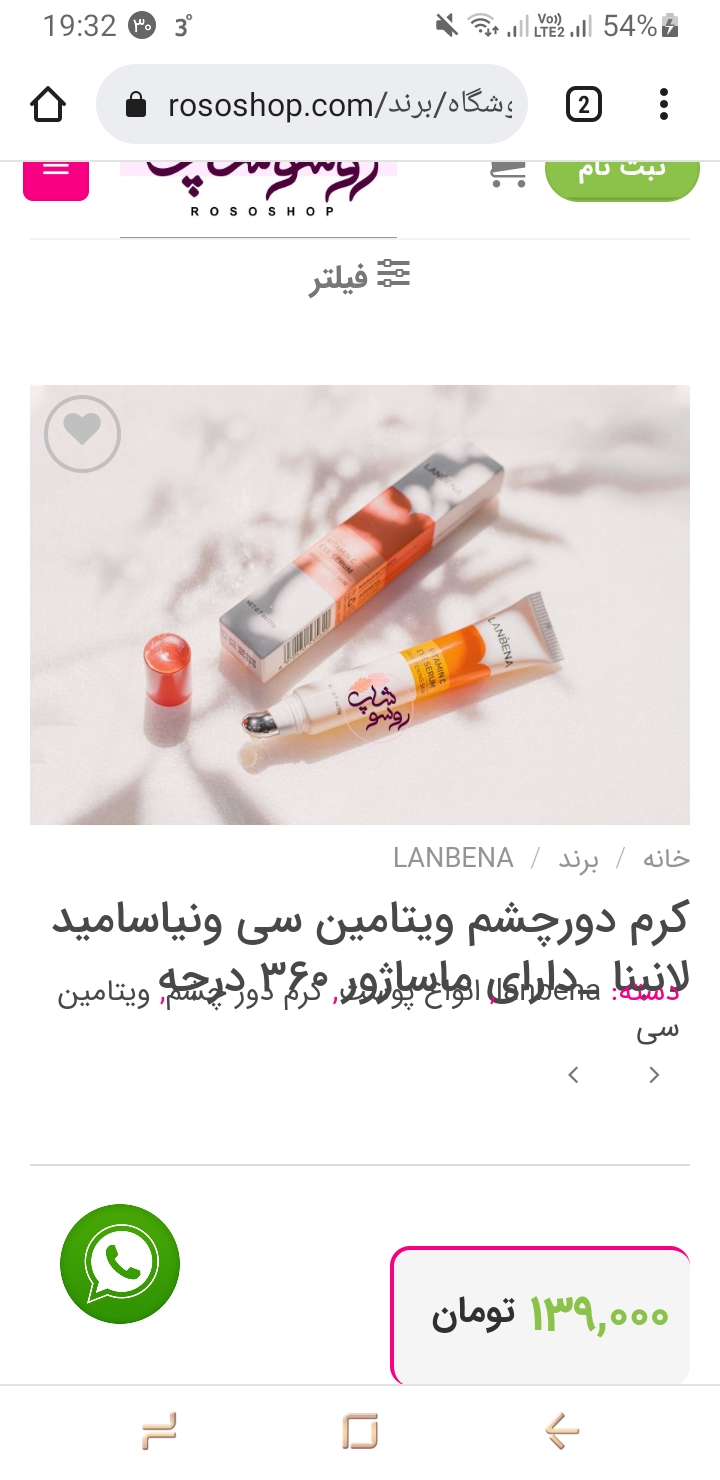Screen dimensions: 720x1480
Task: Follow the خانه breadcrumb link
Action: point(666,859)
